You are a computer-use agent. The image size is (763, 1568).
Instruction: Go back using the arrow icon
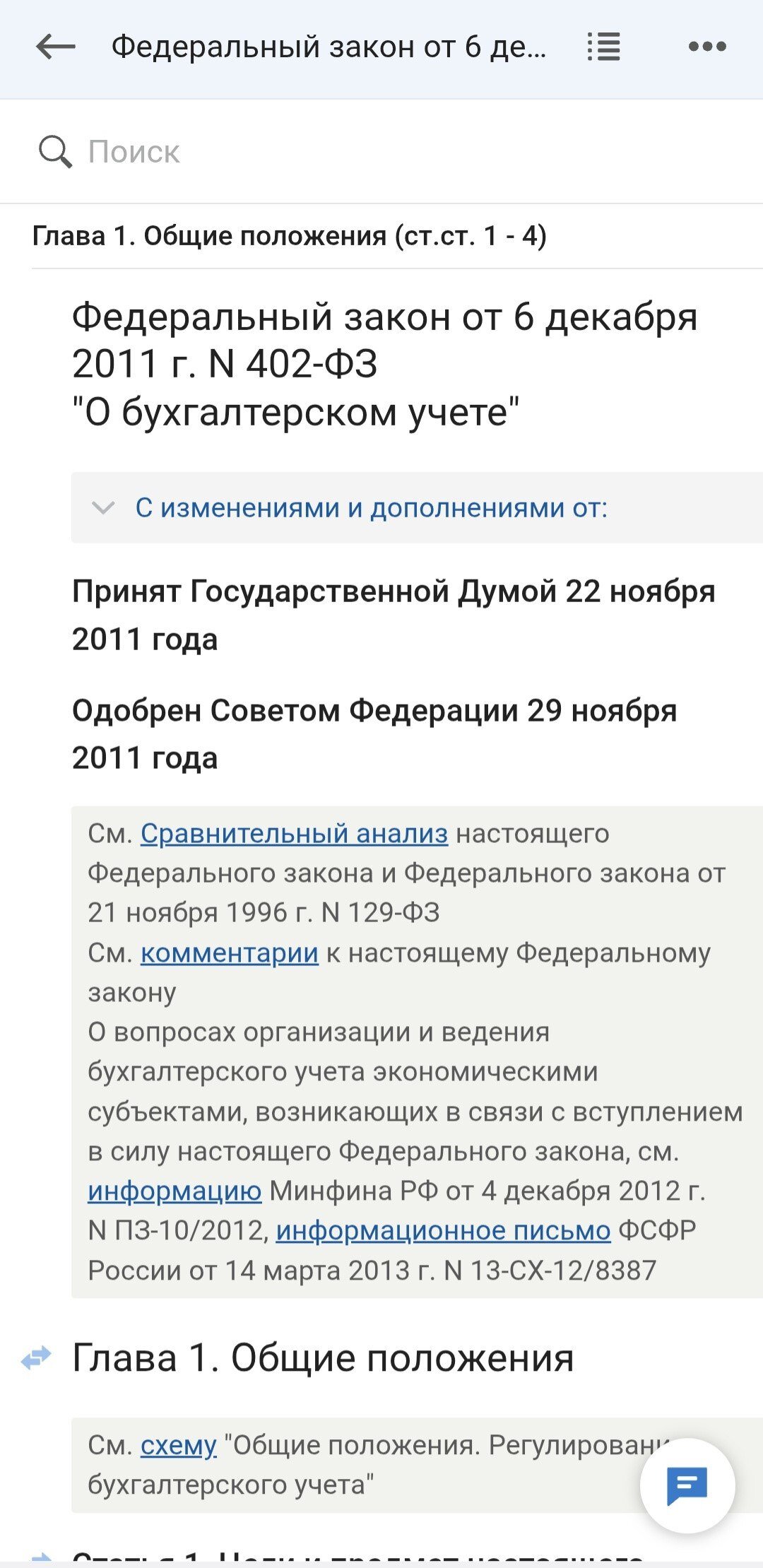click(56, 47)
